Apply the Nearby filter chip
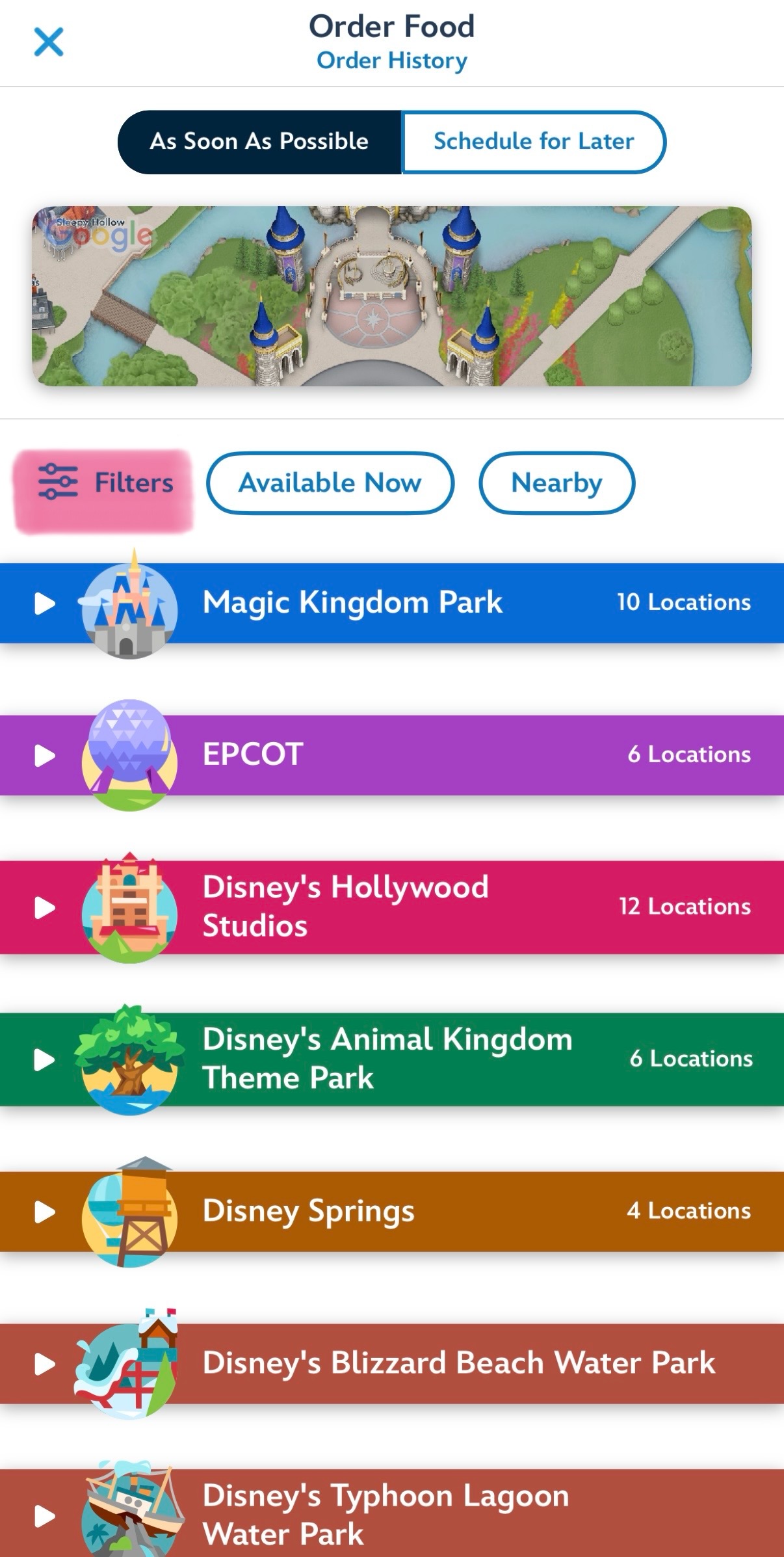 (556, 483)
